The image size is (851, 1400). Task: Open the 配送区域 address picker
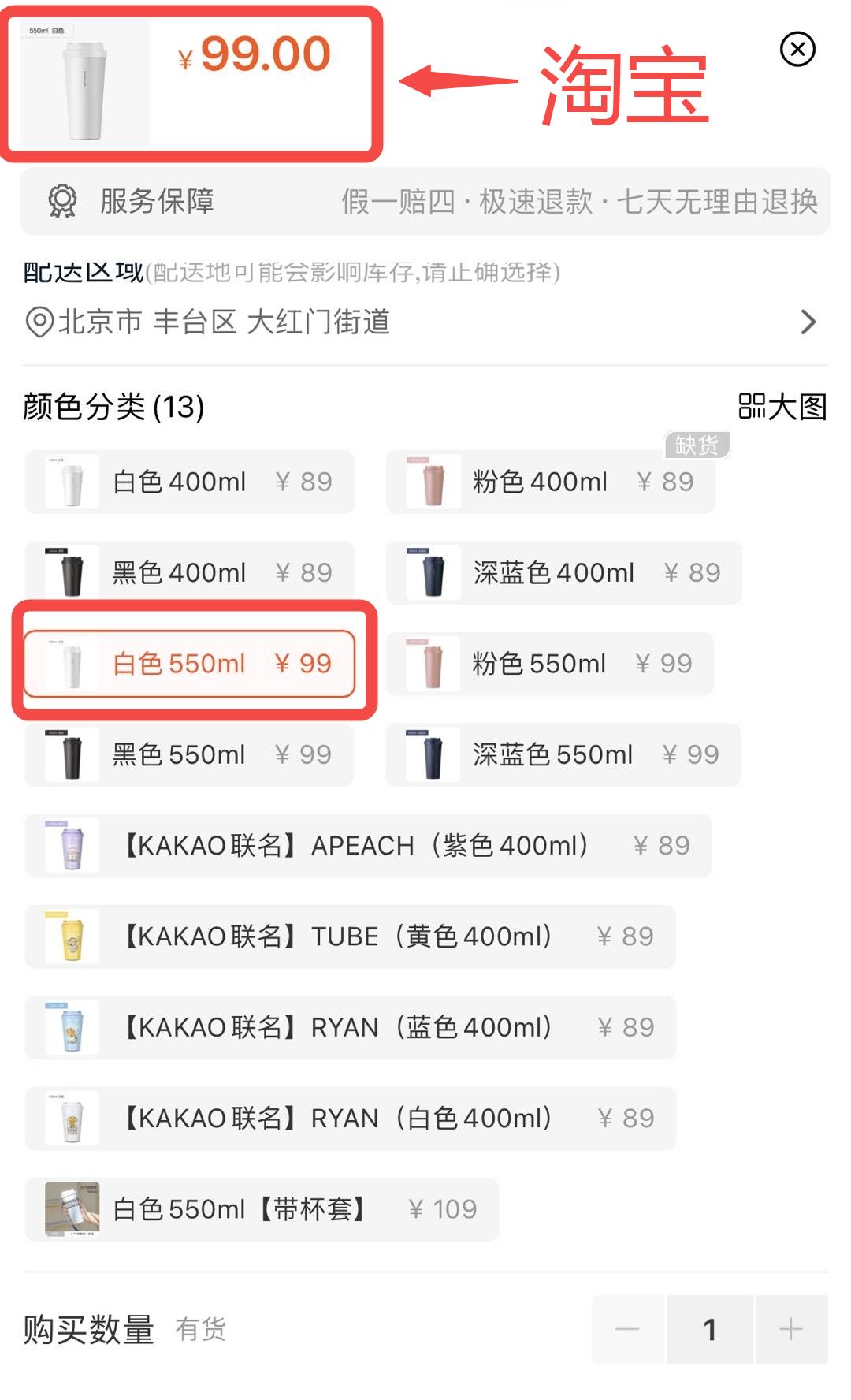(x=221, y=321)
